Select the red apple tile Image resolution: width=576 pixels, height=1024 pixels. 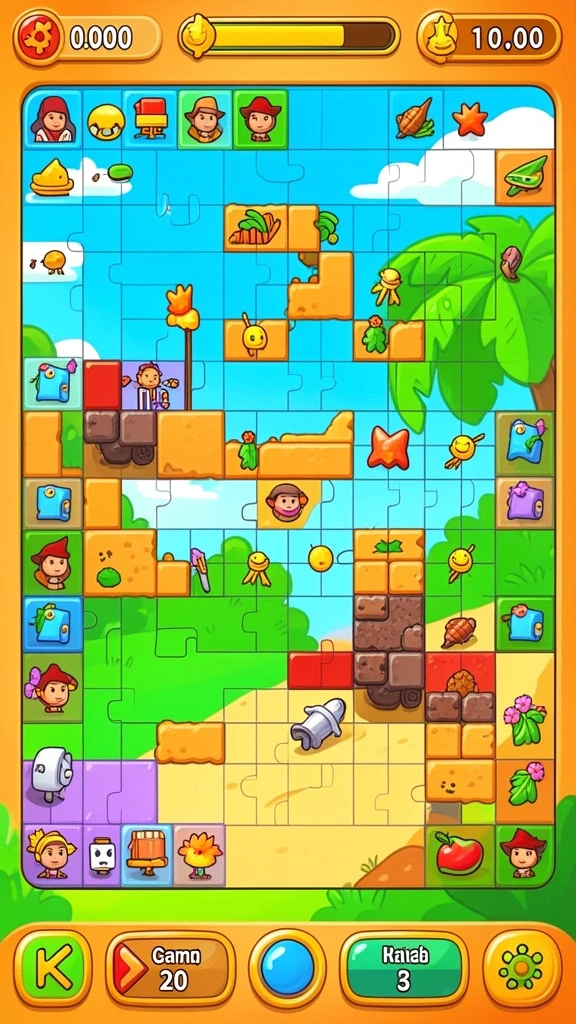[460, 854]
